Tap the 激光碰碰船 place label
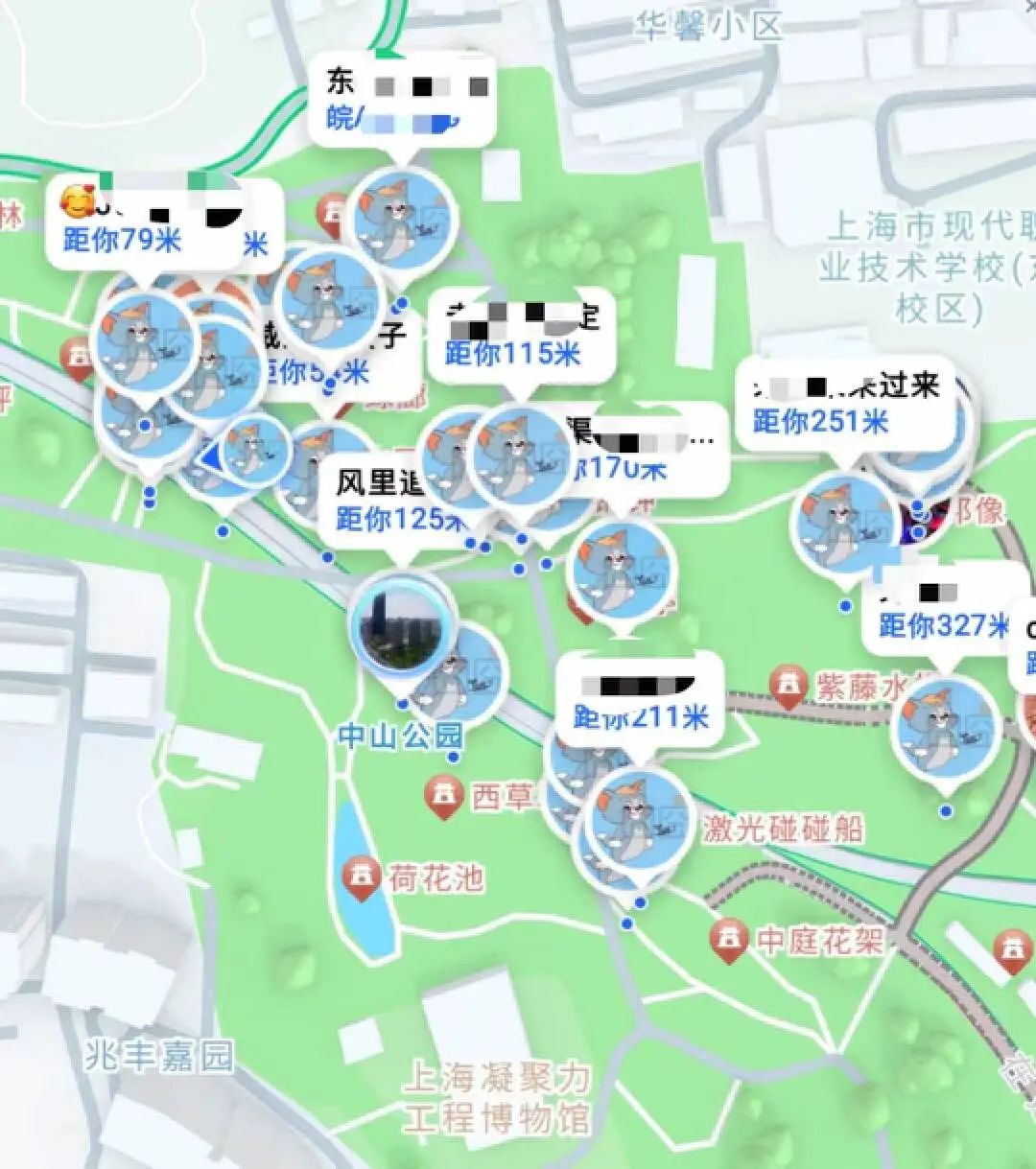Screen dimensions: 1036x1169 coord(782,829)
